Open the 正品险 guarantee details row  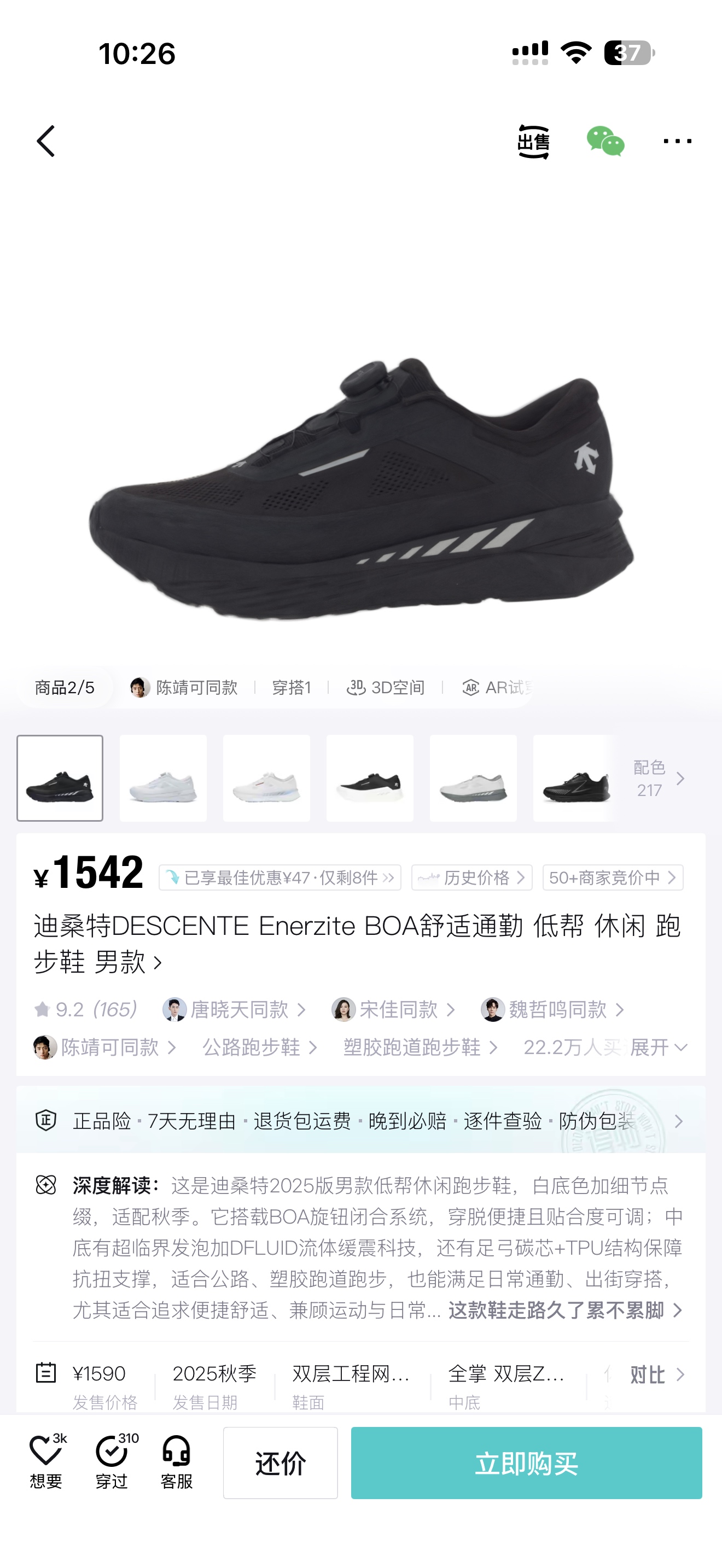tap(360, 1121)
